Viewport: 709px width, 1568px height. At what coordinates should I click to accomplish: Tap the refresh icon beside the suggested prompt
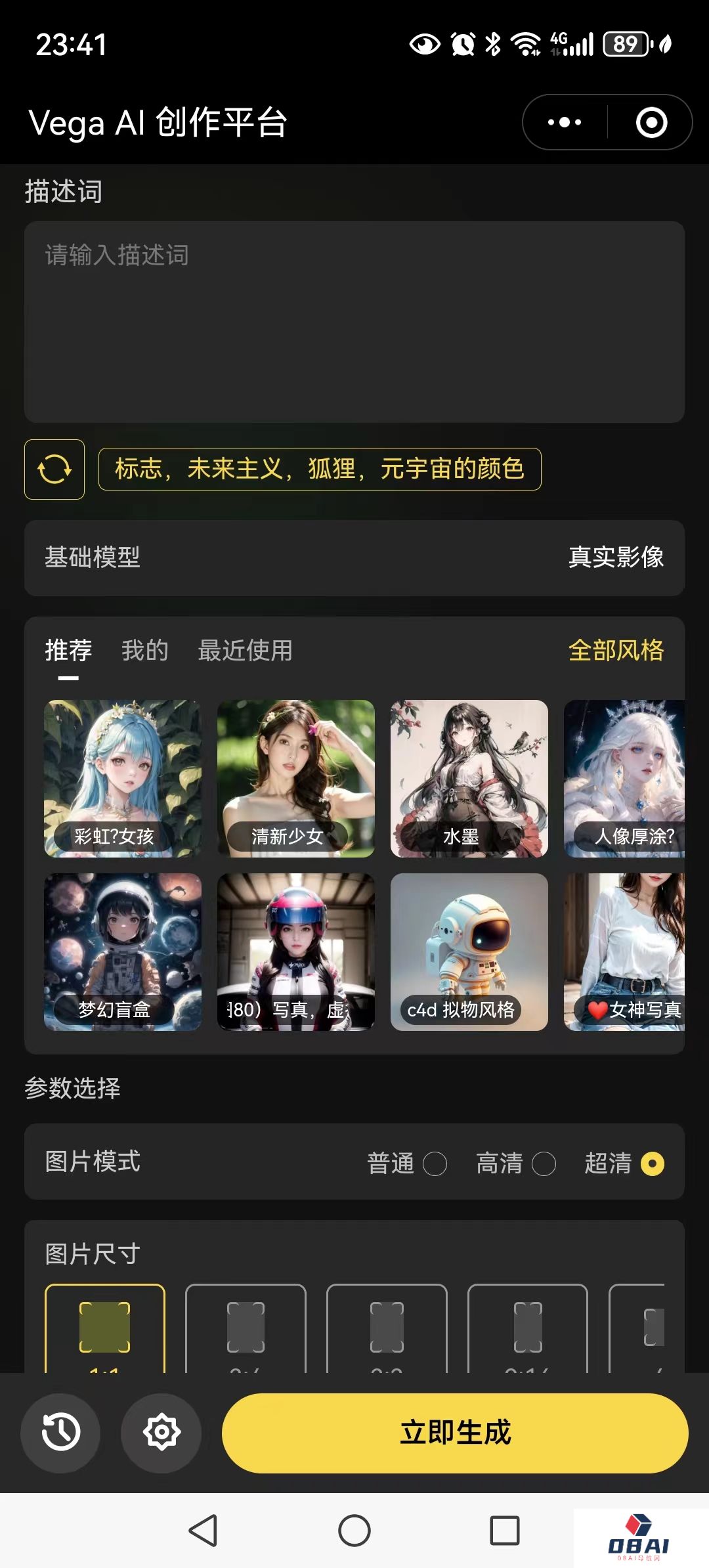pos(54,469)
